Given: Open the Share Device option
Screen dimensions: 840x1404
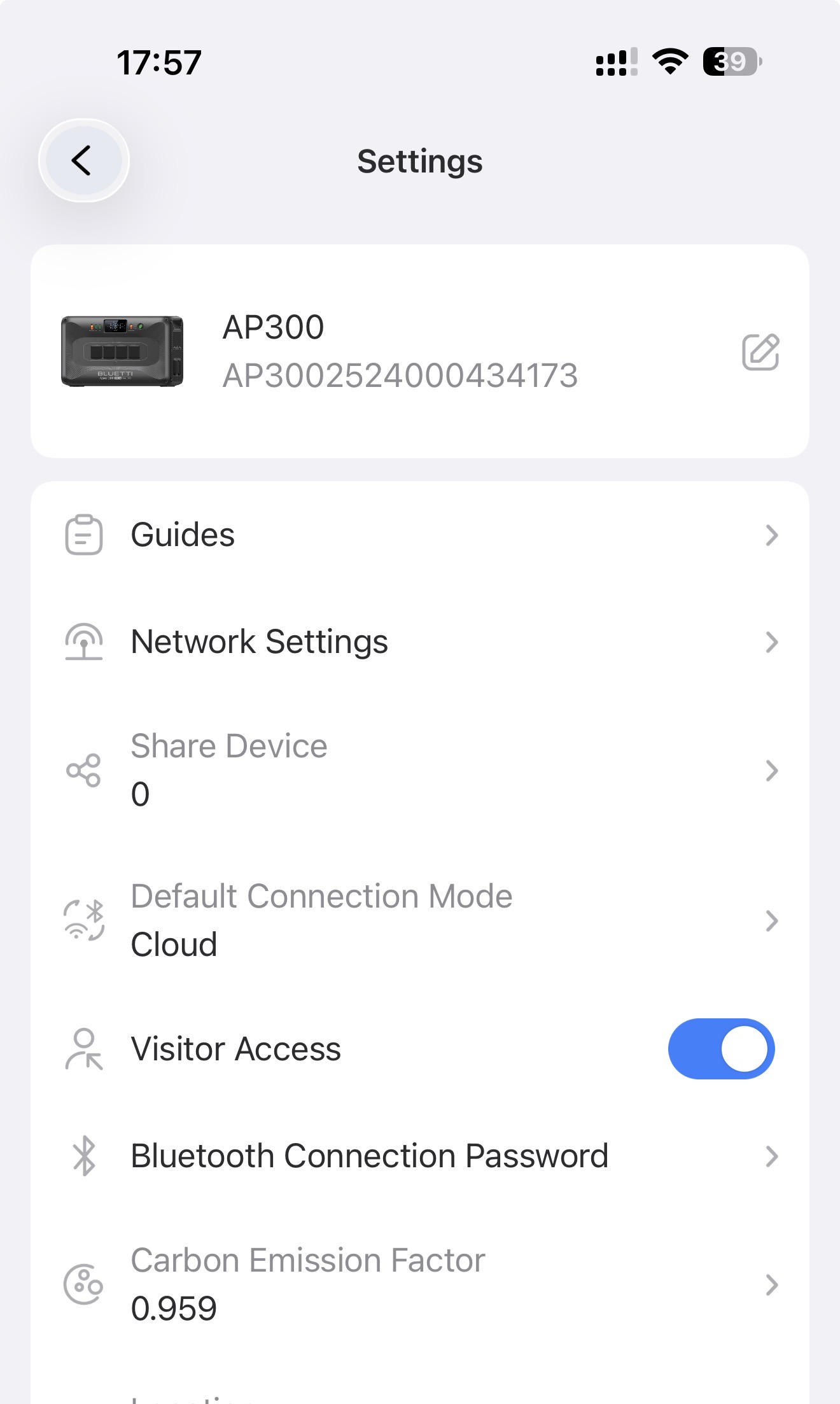Looking at the screenshot, I should (420, 770).
